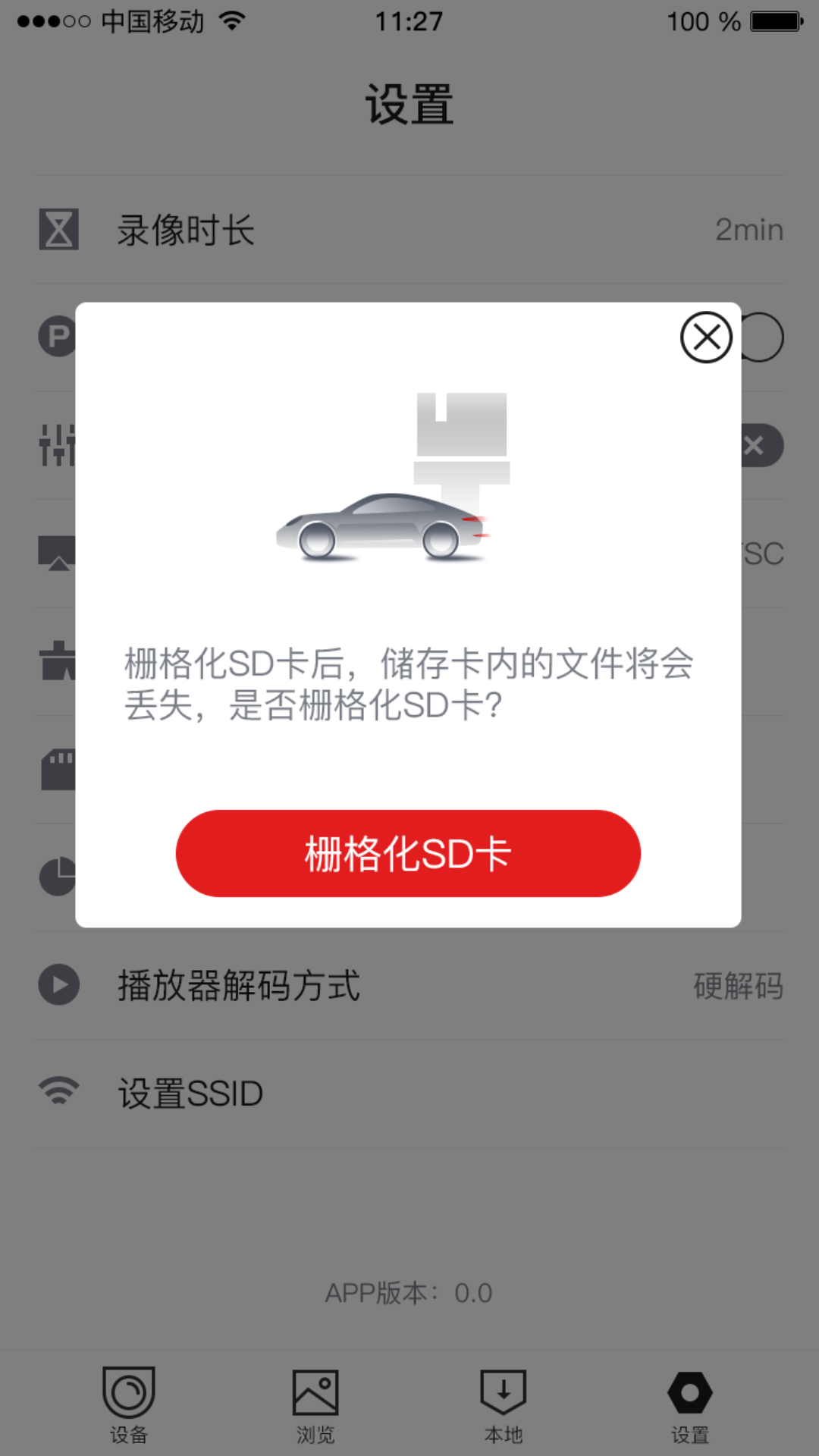Open the 播放器解码方式 decoder option 硬解码
The width and height of the screenshot is (819, 1456).
pyautogui.click(x=737, y=985)
